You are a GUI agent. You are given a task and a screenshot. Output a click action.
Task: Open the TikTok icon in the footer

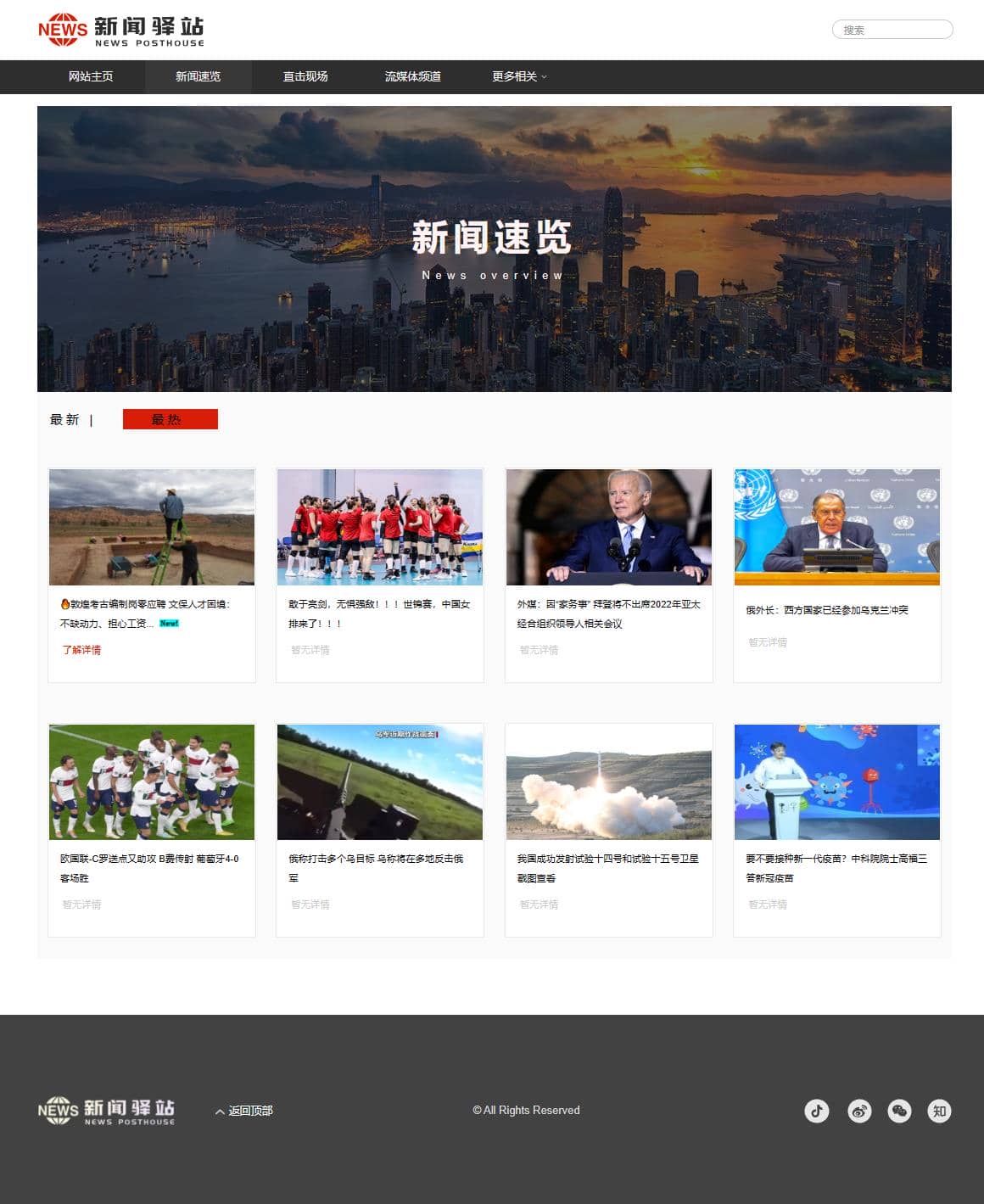816,1111
